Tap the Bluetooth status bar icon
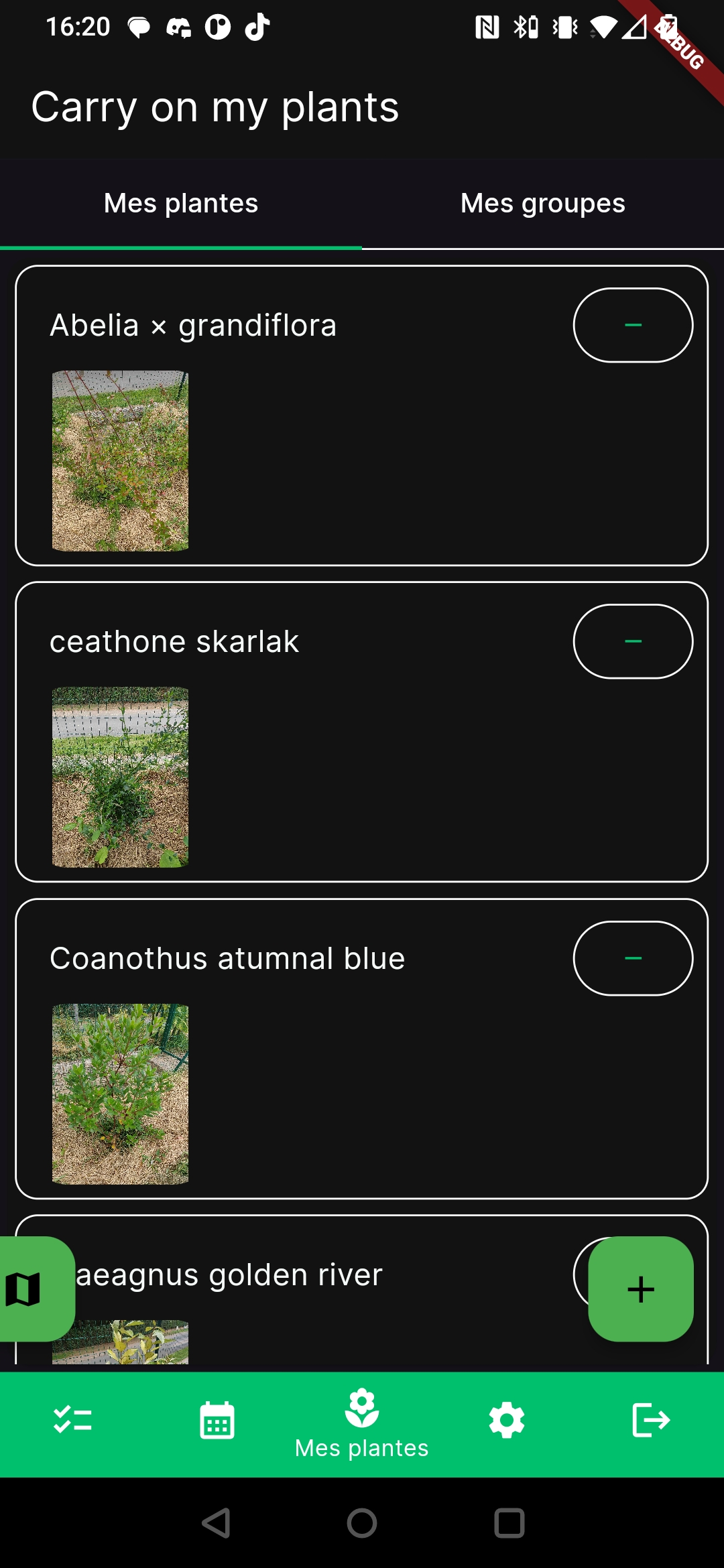 (x=526, y=27)
